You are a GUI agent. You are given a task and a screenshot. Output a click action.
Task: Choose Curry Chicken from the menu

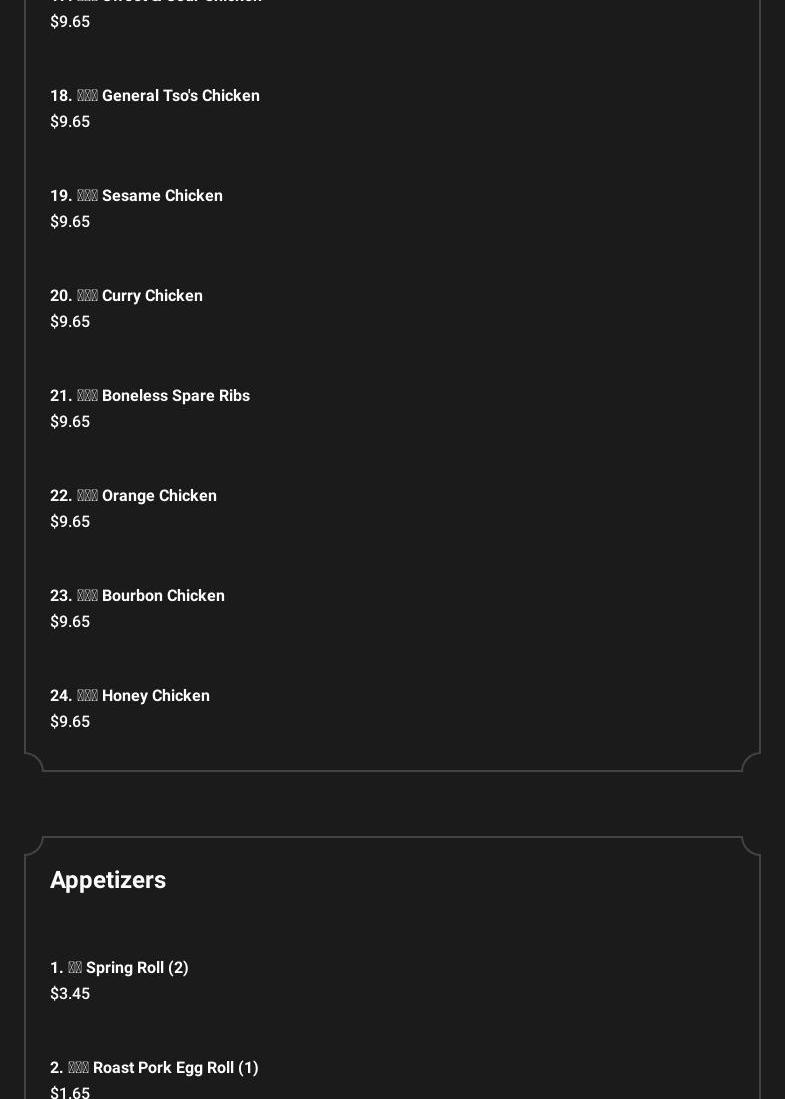[x=127, y=296]
